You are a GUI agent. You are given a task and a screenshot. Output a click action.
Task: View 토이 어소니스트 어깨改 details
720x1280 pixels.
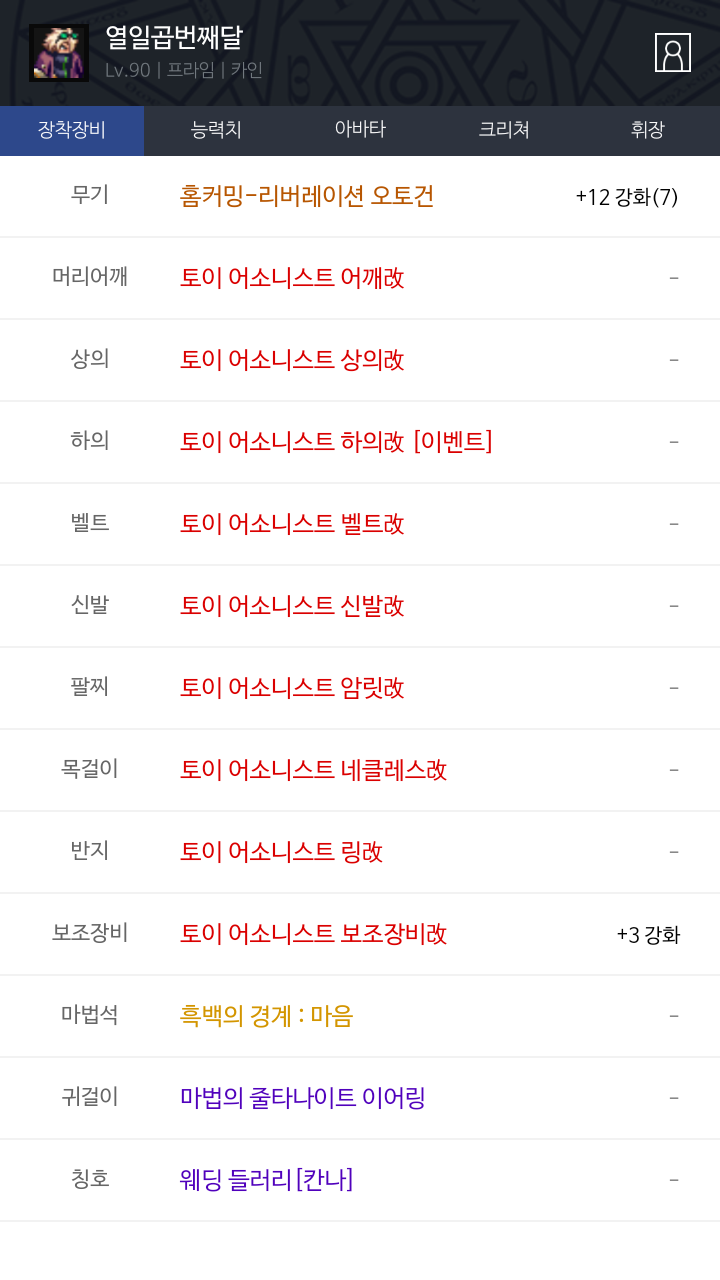(292, 278)
